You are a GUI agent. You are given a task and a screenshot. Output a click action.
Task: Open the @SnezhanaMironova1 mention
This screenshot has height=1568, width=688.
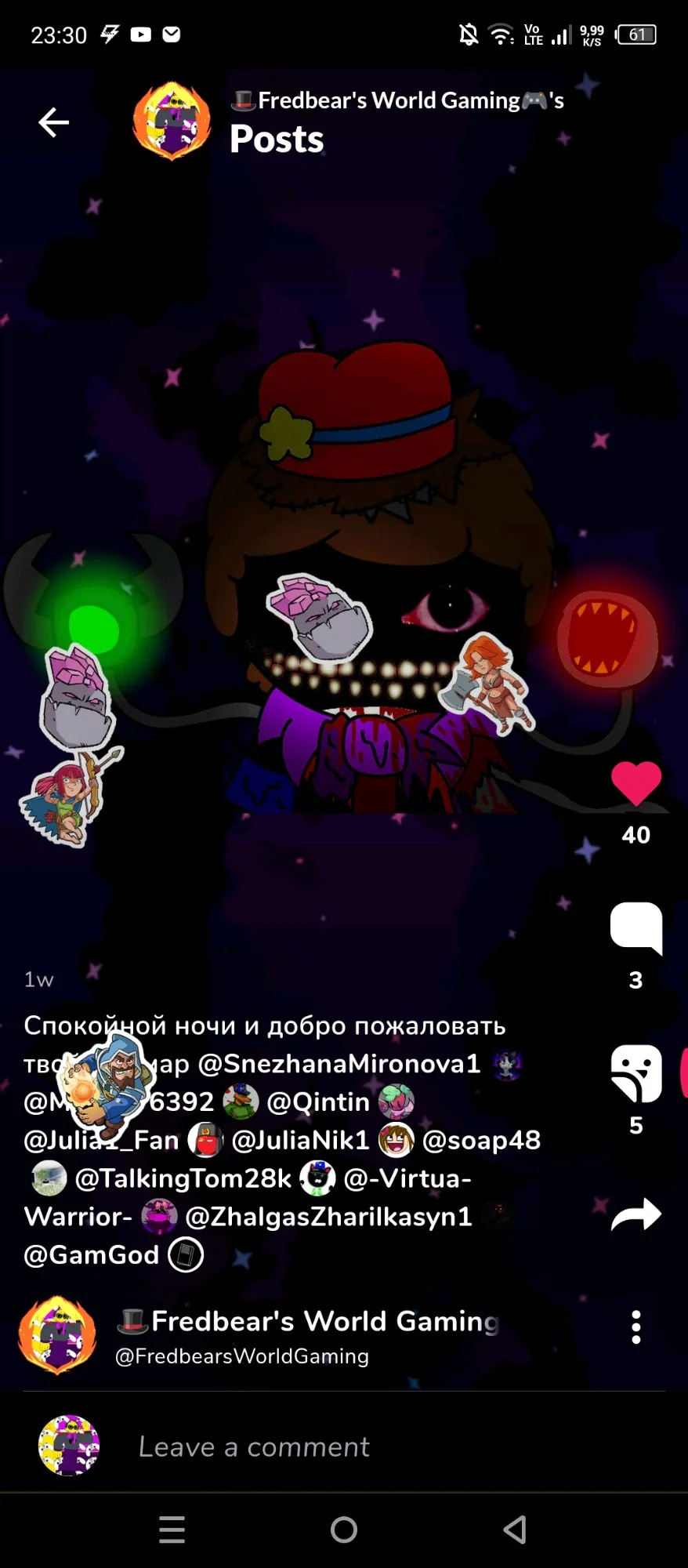tap(339, 1064)
